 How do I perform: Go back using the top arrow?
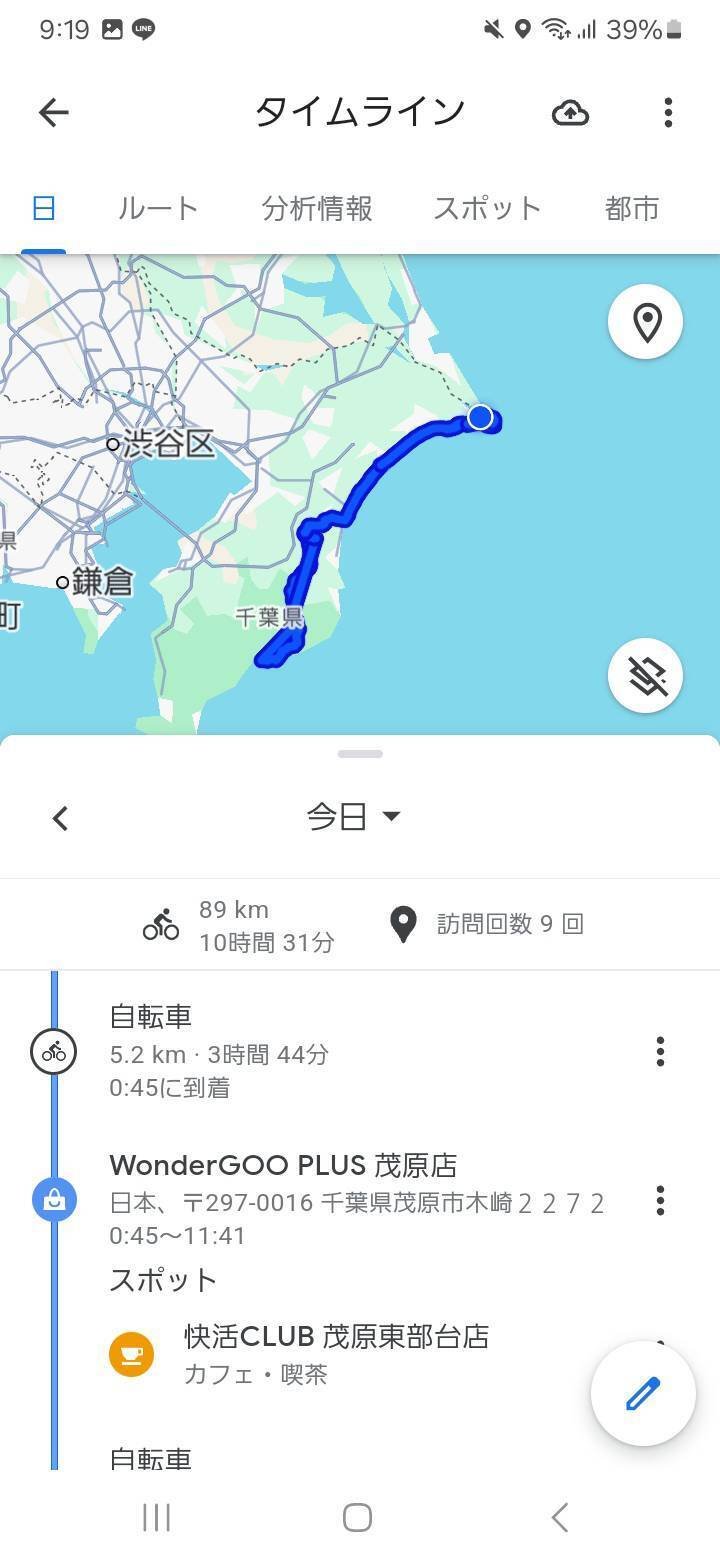54,112
